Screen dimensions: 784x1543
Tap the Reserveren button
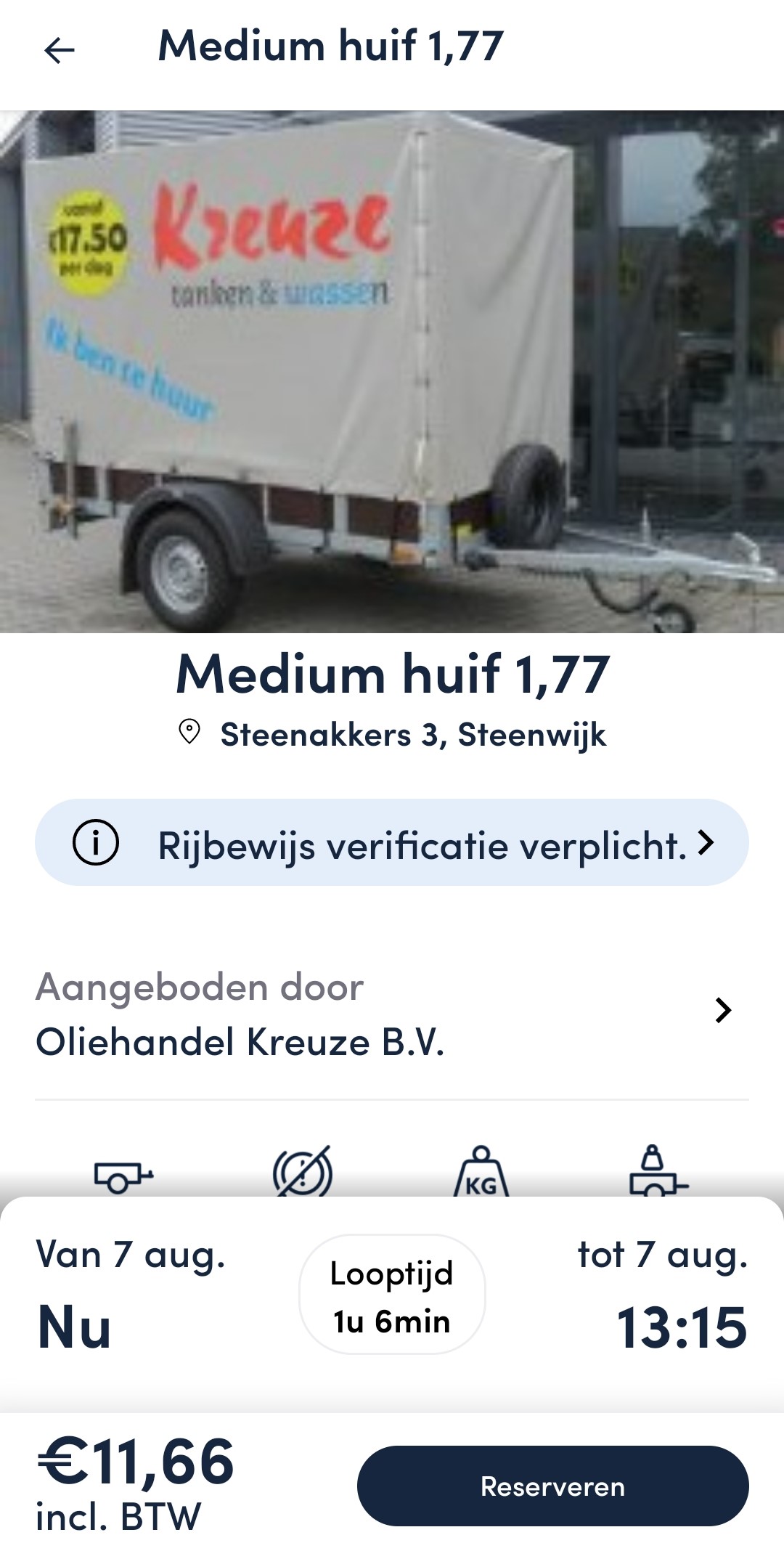[x=552, y=1486]
